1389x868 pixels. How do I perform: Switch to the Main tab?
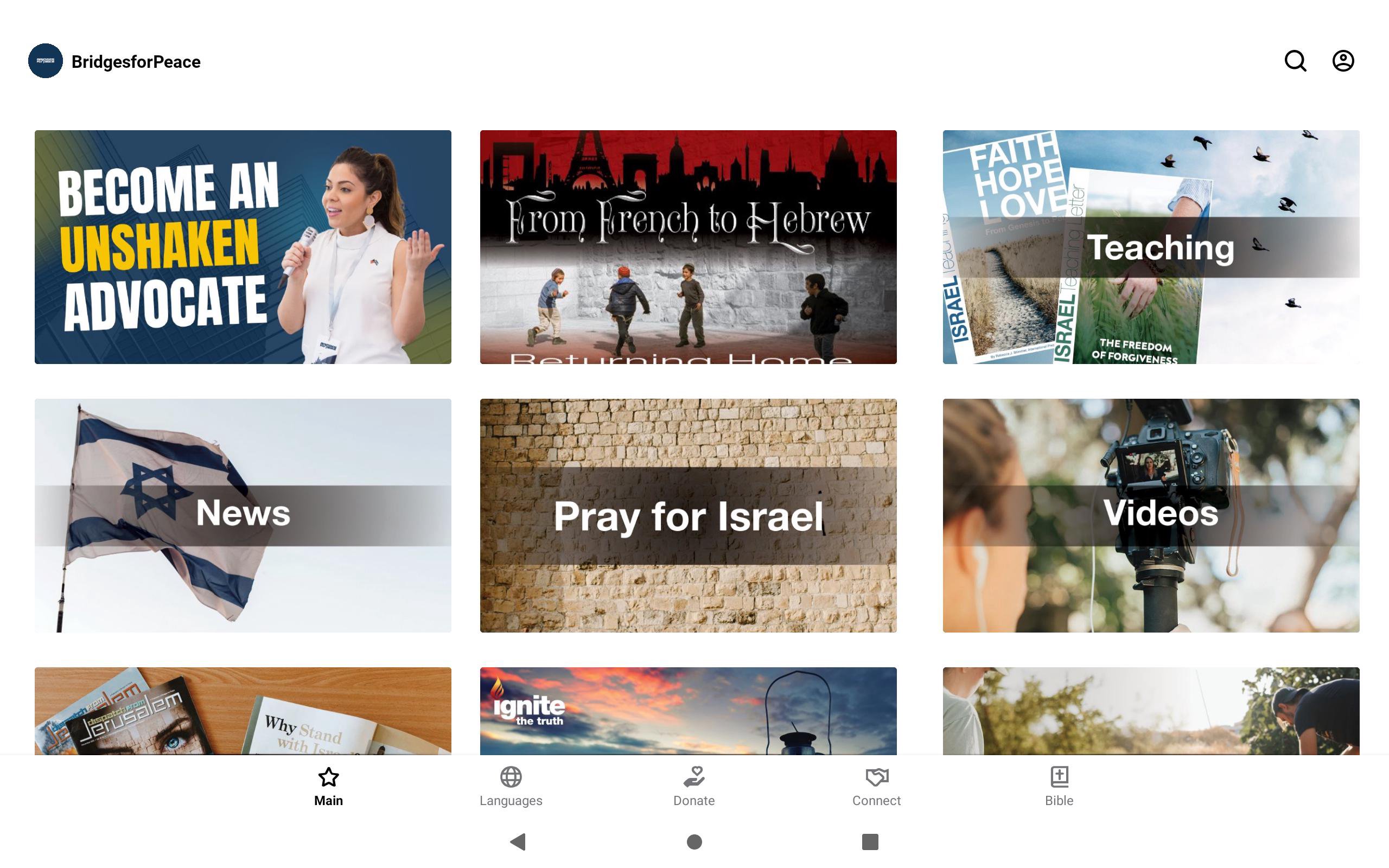coord(328,787)
